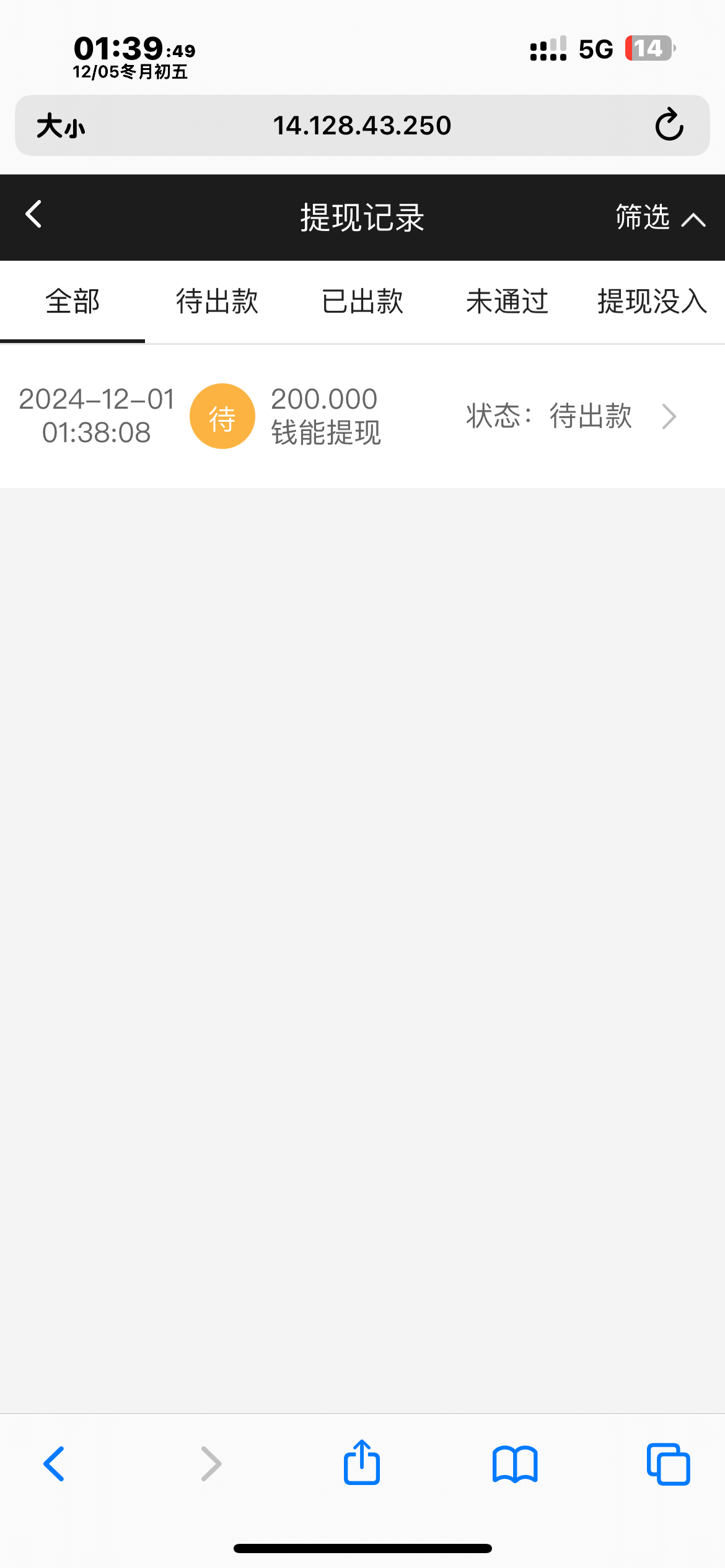
Task: Share this page from the browser toolbar
Action: [x=362, y=1461]
